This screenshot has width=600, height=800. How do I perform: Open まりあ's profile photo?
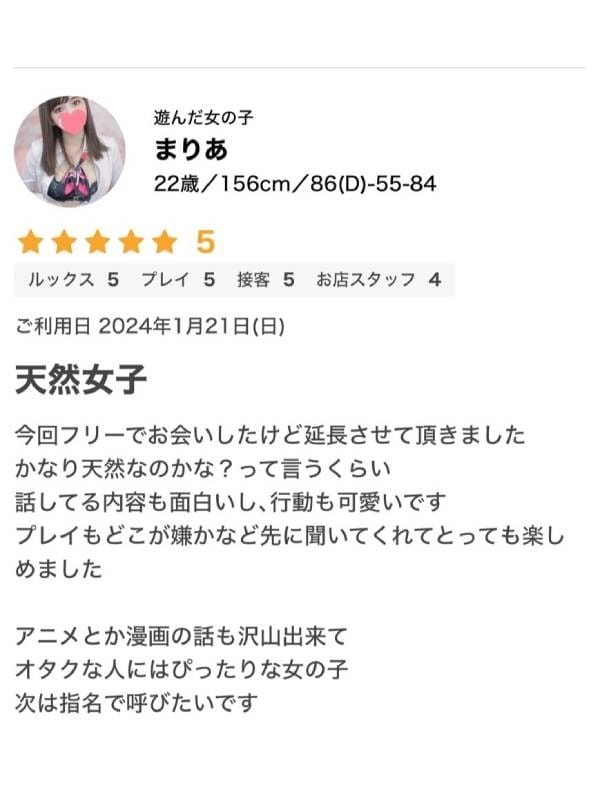70,151
